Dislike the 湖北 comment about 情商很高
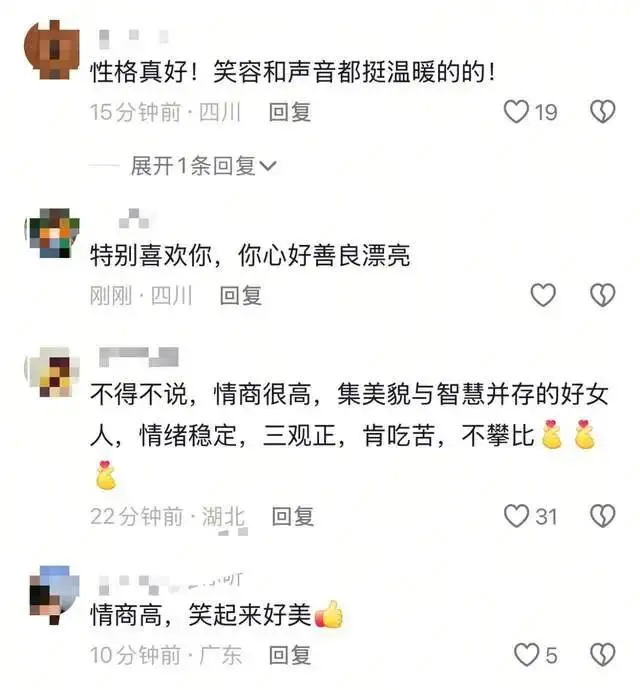Image resolution: width=640 pixels, height=690 pixels. pyautogui.click(x=602, y=516)
